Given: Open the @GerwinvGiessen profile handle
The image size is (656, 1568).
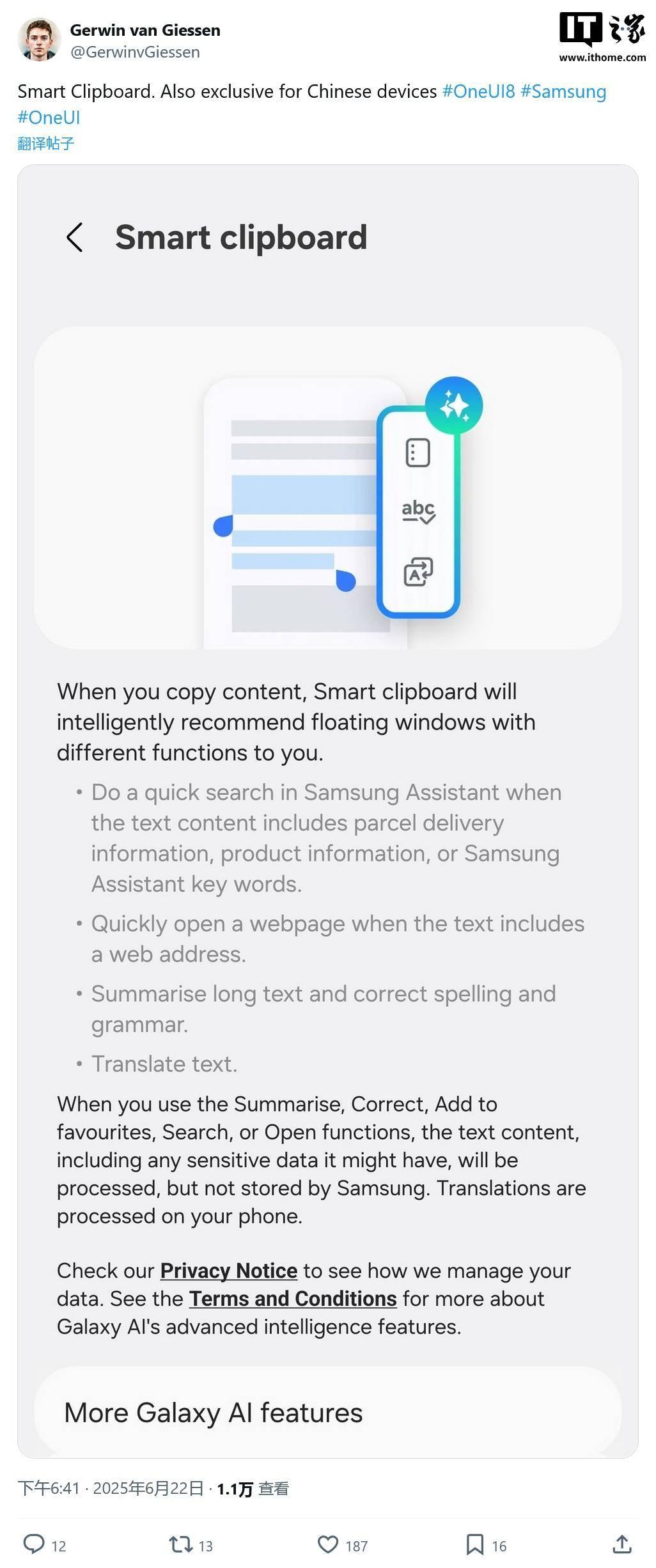Looking at the screenshot, I should (x=135, y=52).
